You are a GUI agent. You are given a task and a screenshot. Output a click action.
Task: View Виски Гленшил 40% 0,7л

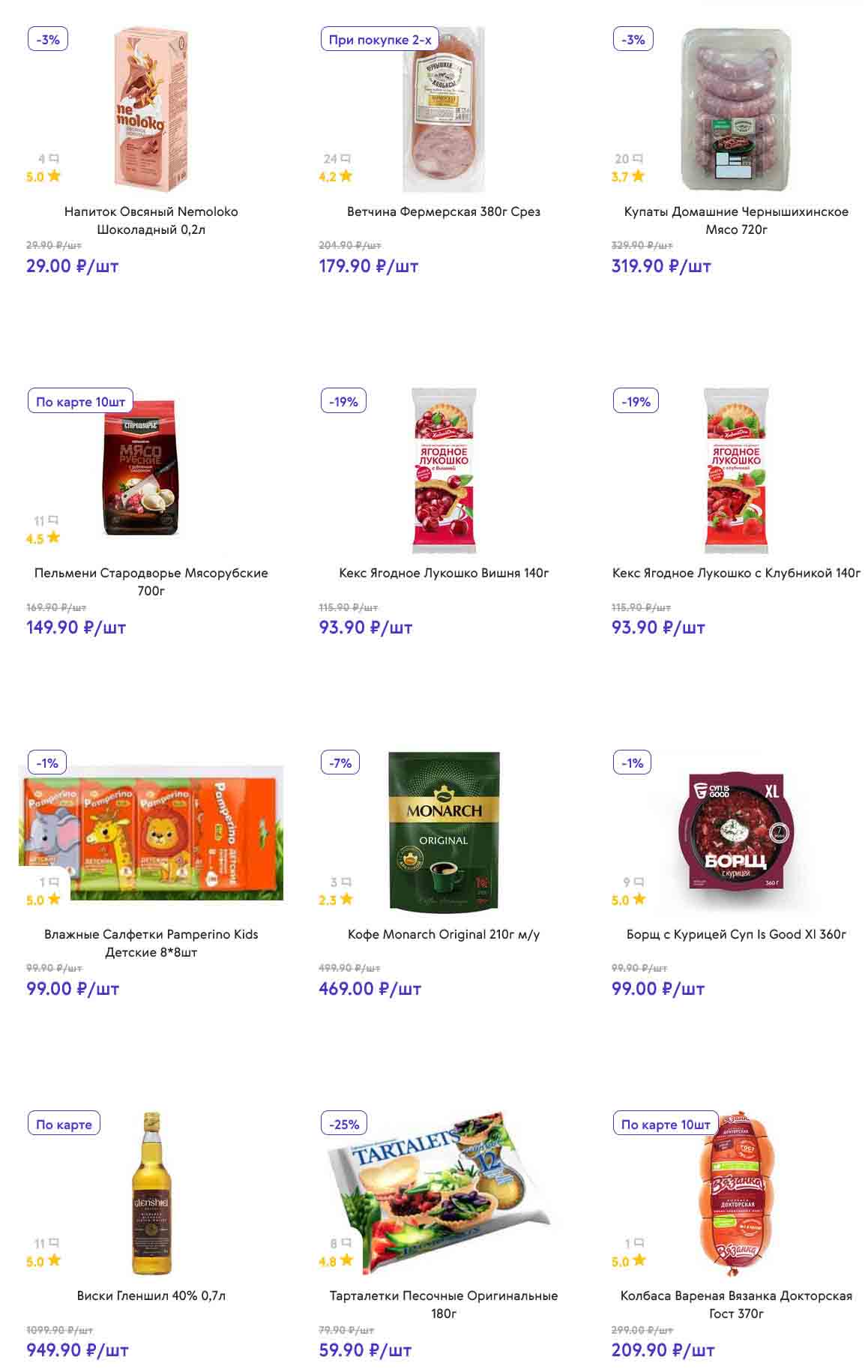(x=151, y=1296)
